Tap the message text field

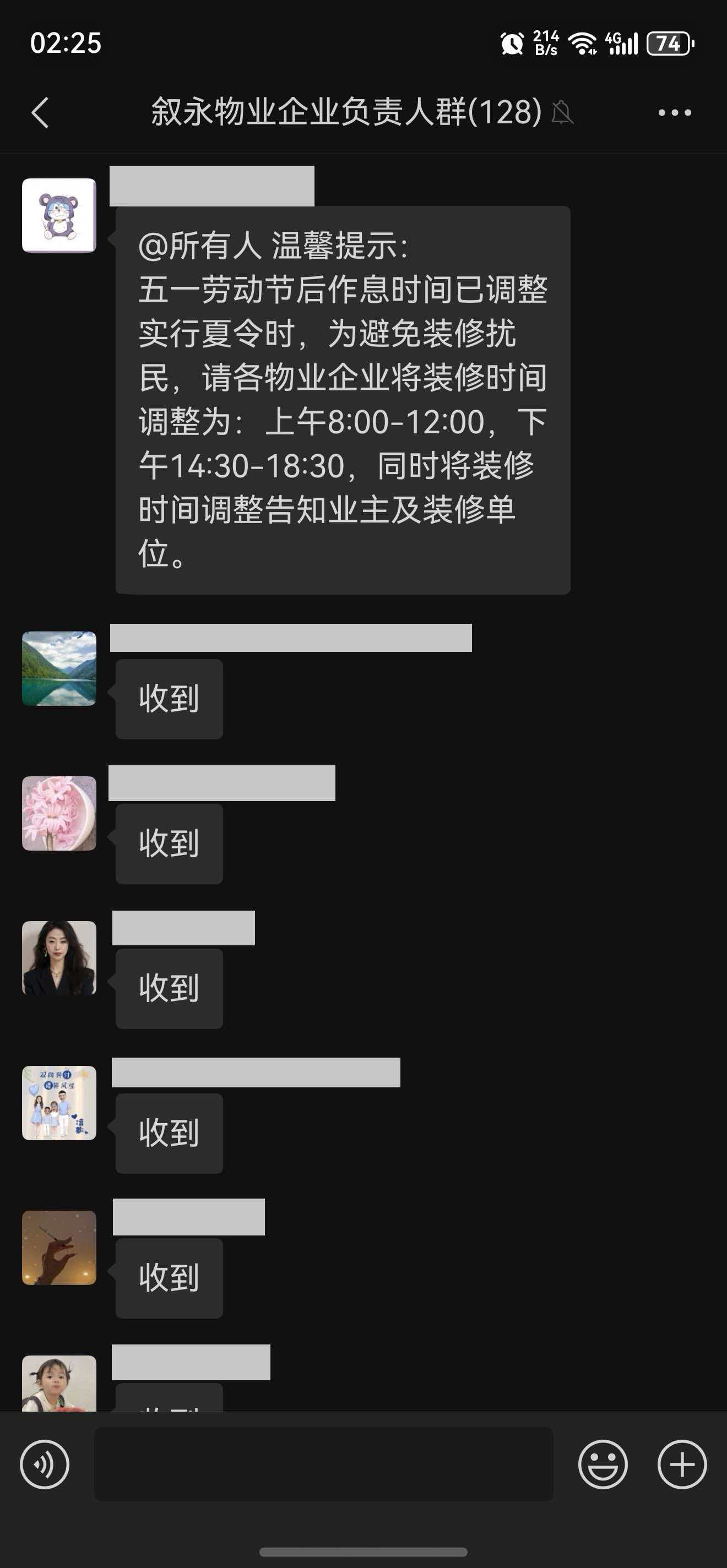323,1464
